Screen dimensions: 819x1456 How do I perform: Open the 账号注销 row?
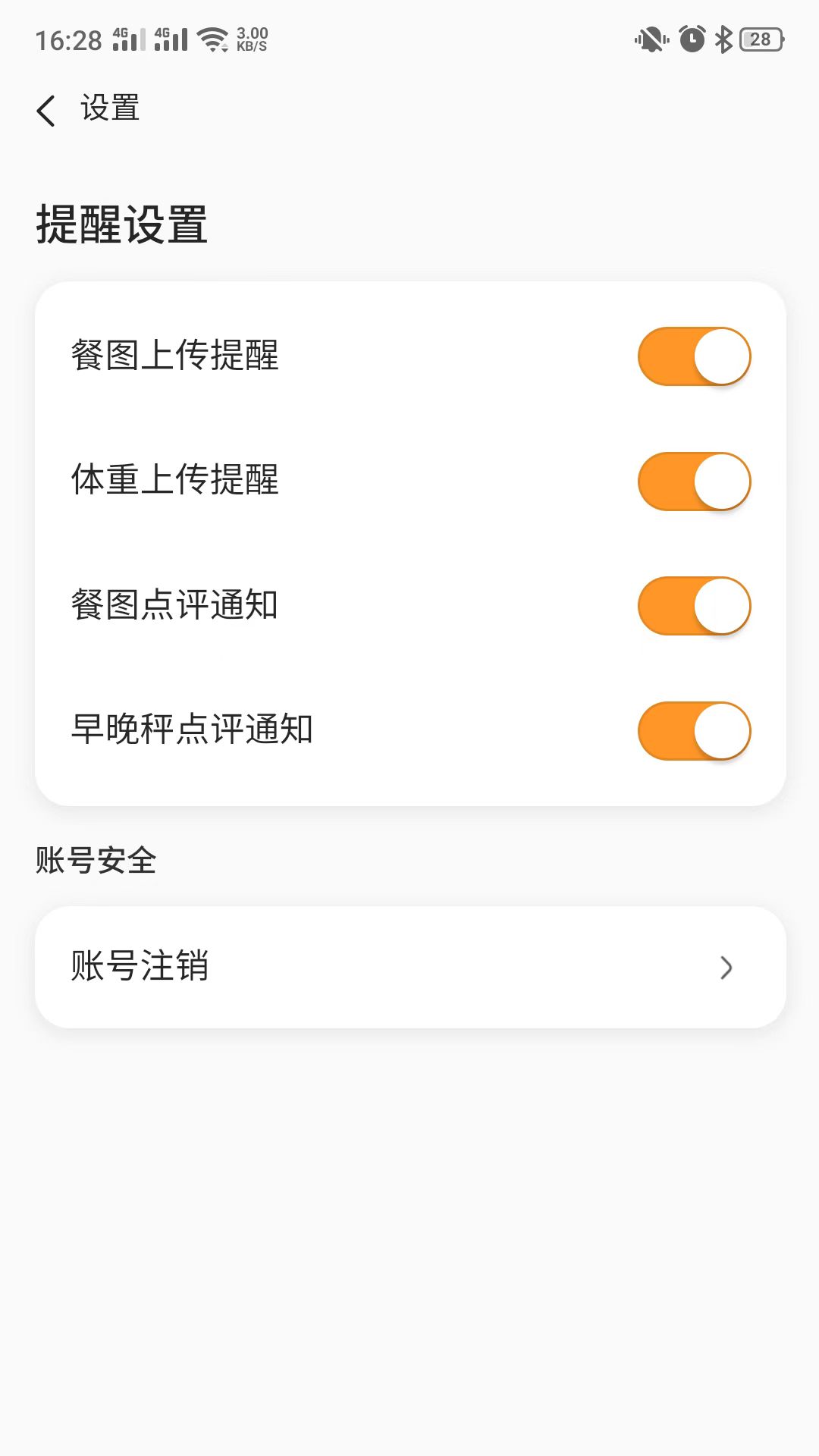click(410, 967)
